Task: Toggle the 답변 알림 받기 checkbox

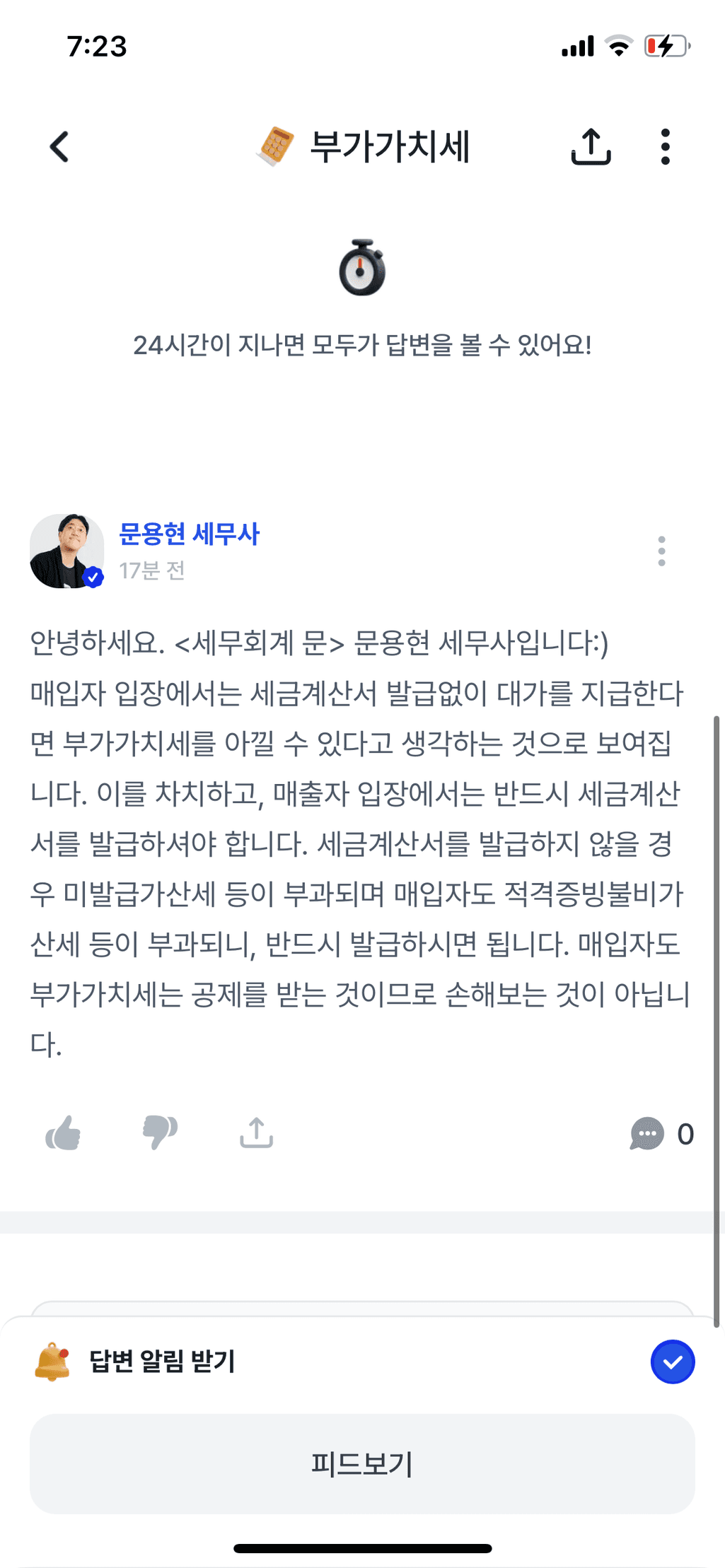Action: click(672, 1361)
